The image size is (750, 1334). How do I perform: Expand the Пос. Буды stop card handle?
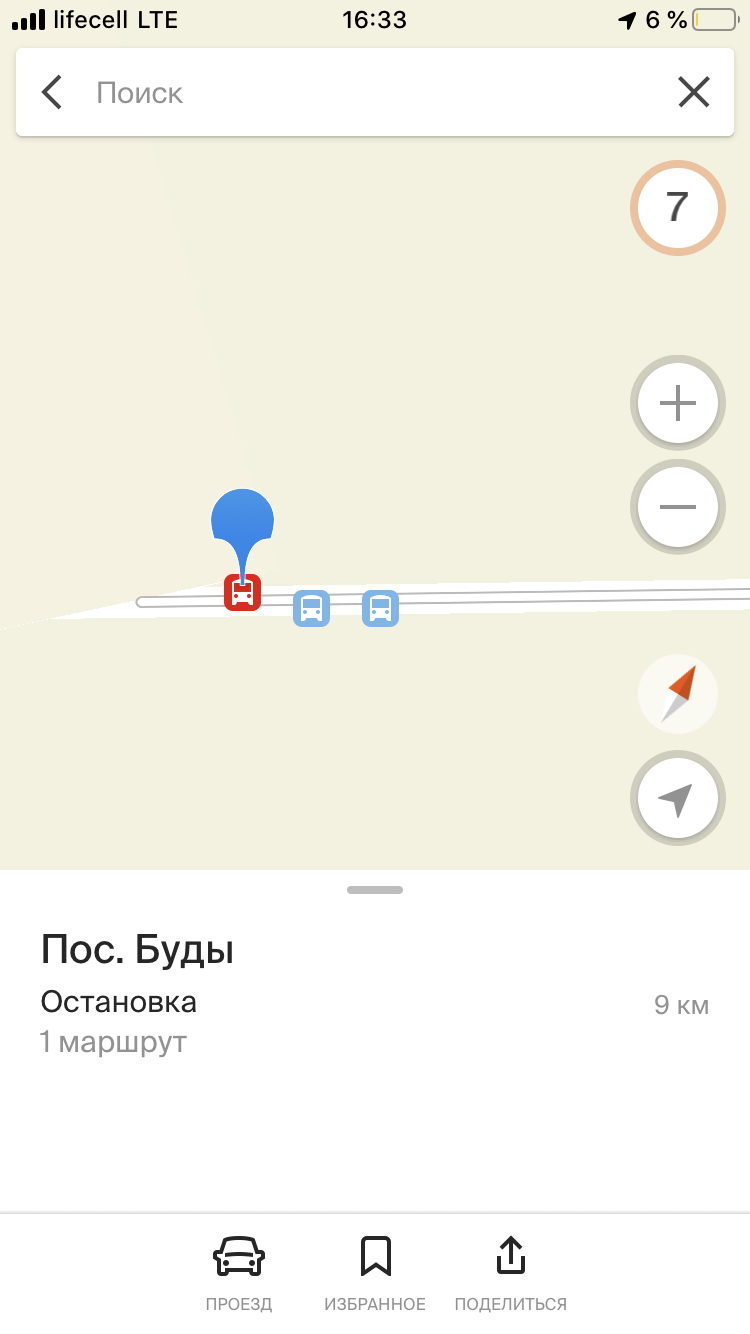(375, 889)
